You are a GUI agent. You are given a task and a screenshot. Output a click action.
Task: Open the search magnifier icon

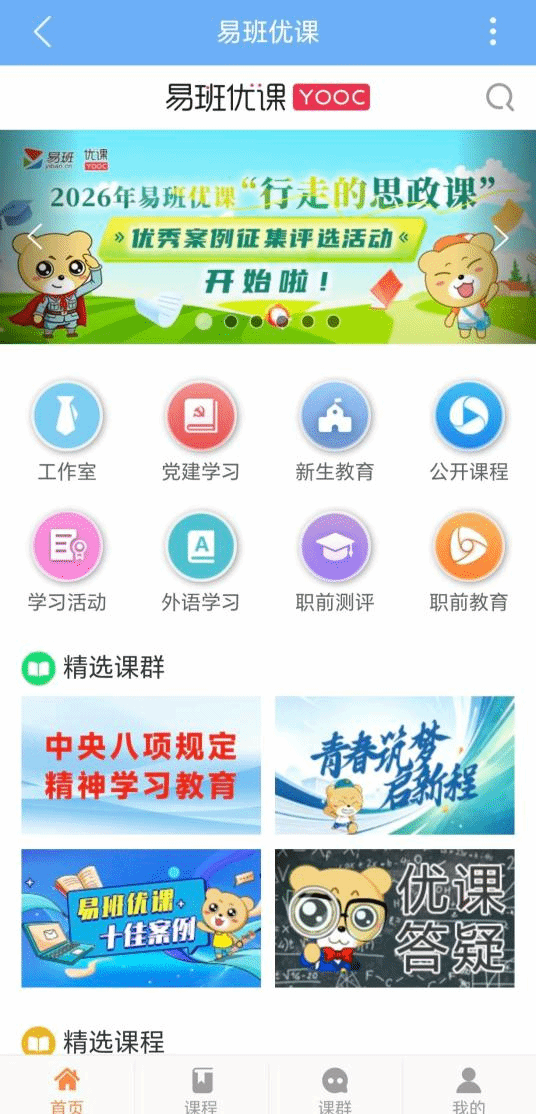[x=500, y=97]
